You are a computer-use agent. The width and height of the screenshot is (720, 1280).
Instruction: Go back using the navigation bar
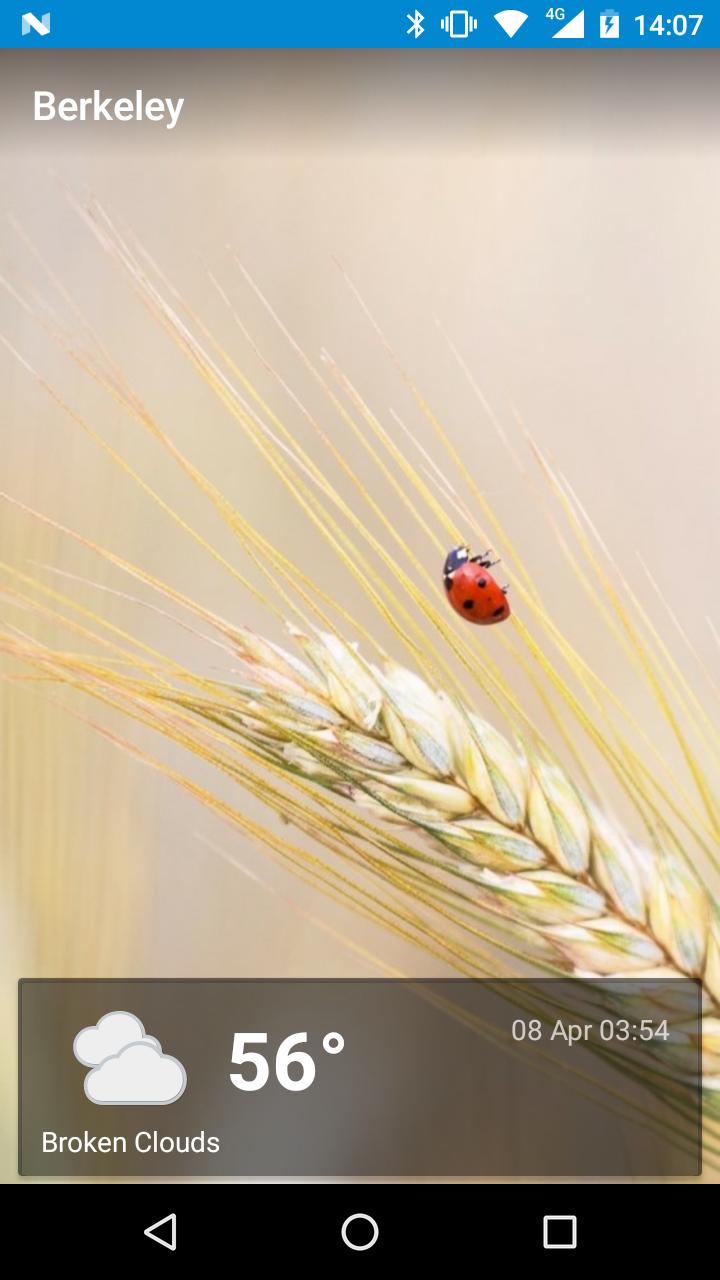tap(160, 1232)
